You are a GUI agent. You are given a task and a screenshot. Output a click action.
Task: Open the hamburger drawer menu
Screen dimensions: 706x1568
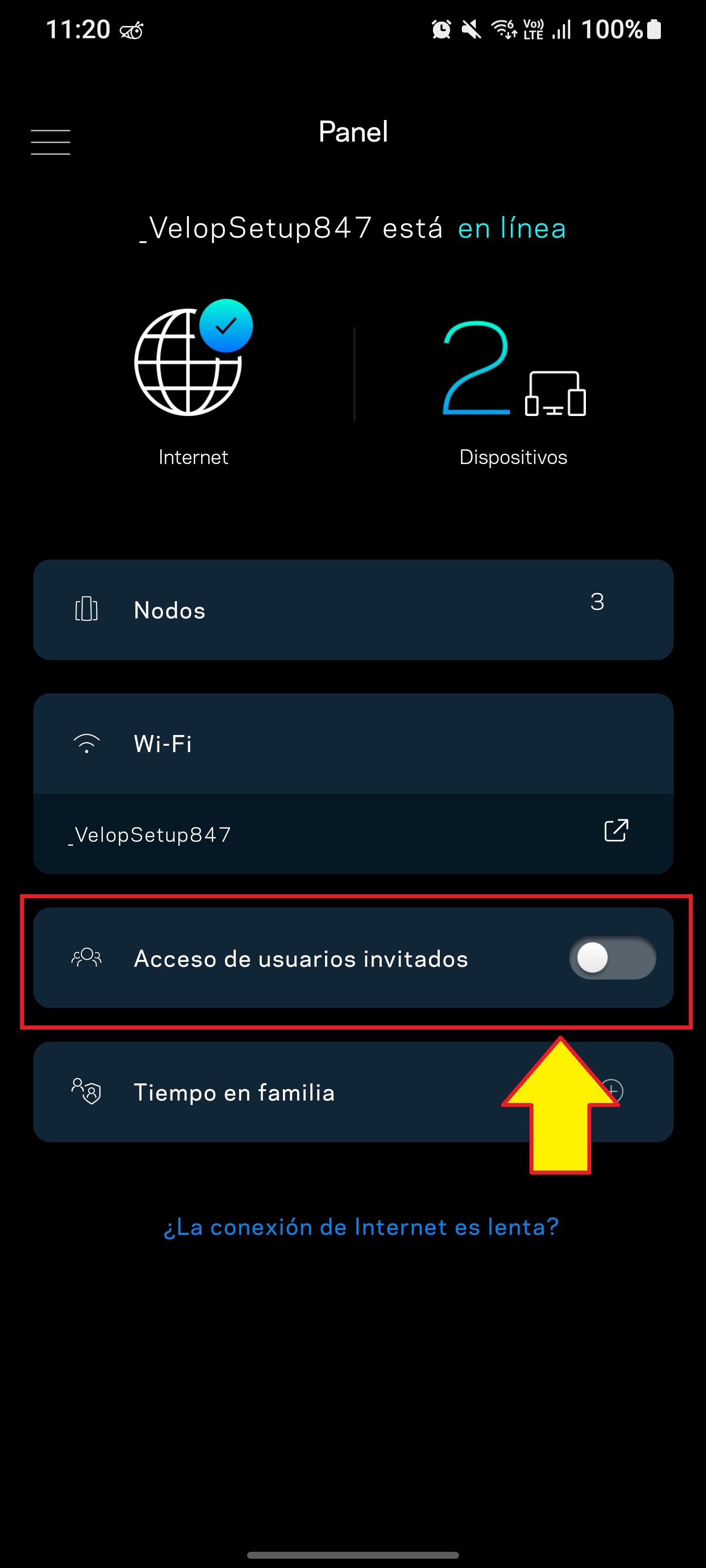click(50, 142)
